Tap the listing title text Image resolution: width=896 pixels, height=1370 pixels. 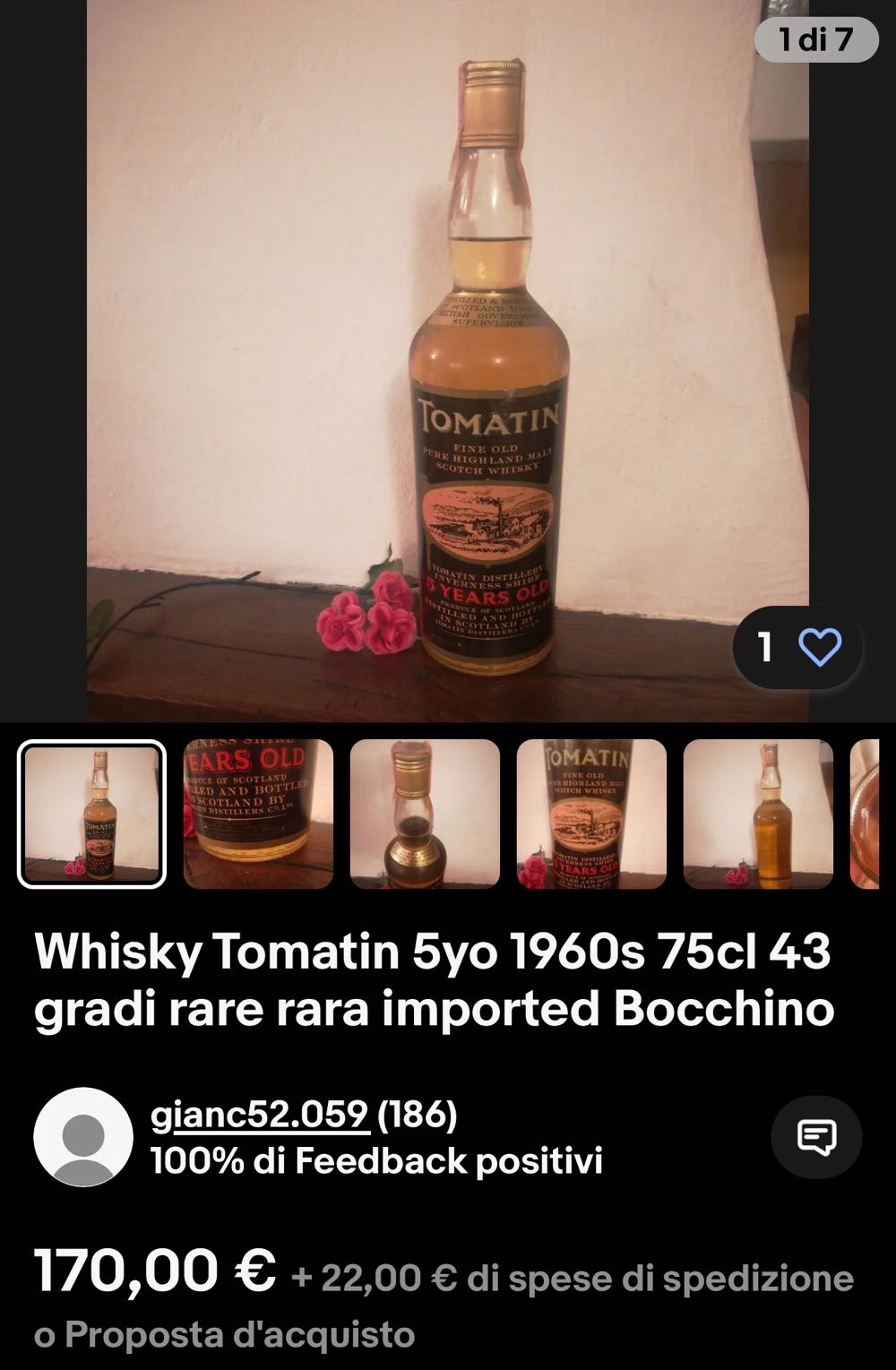(435, 981)
